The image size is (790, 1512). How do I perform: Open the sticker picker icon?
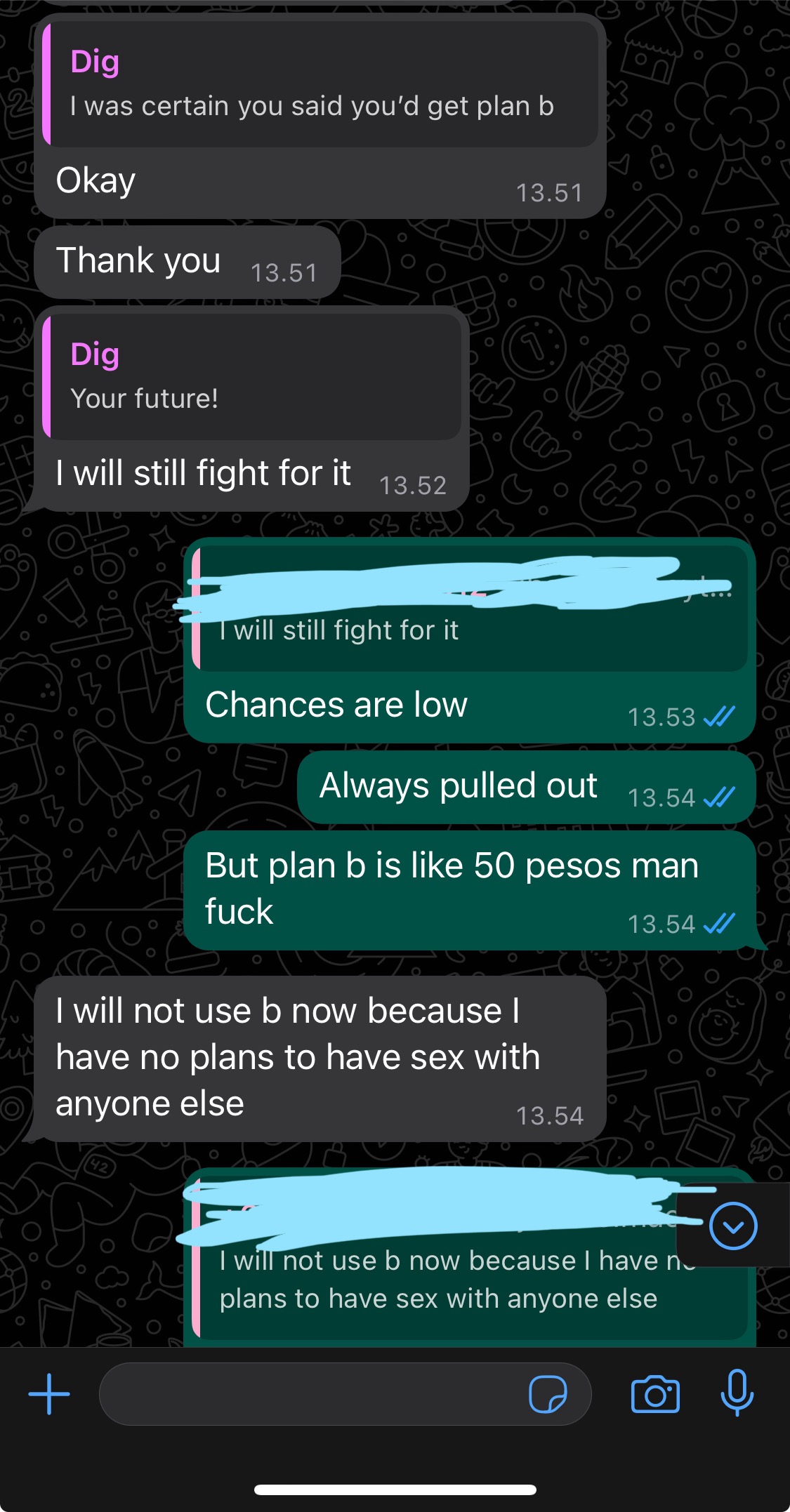coord(548,1394)
